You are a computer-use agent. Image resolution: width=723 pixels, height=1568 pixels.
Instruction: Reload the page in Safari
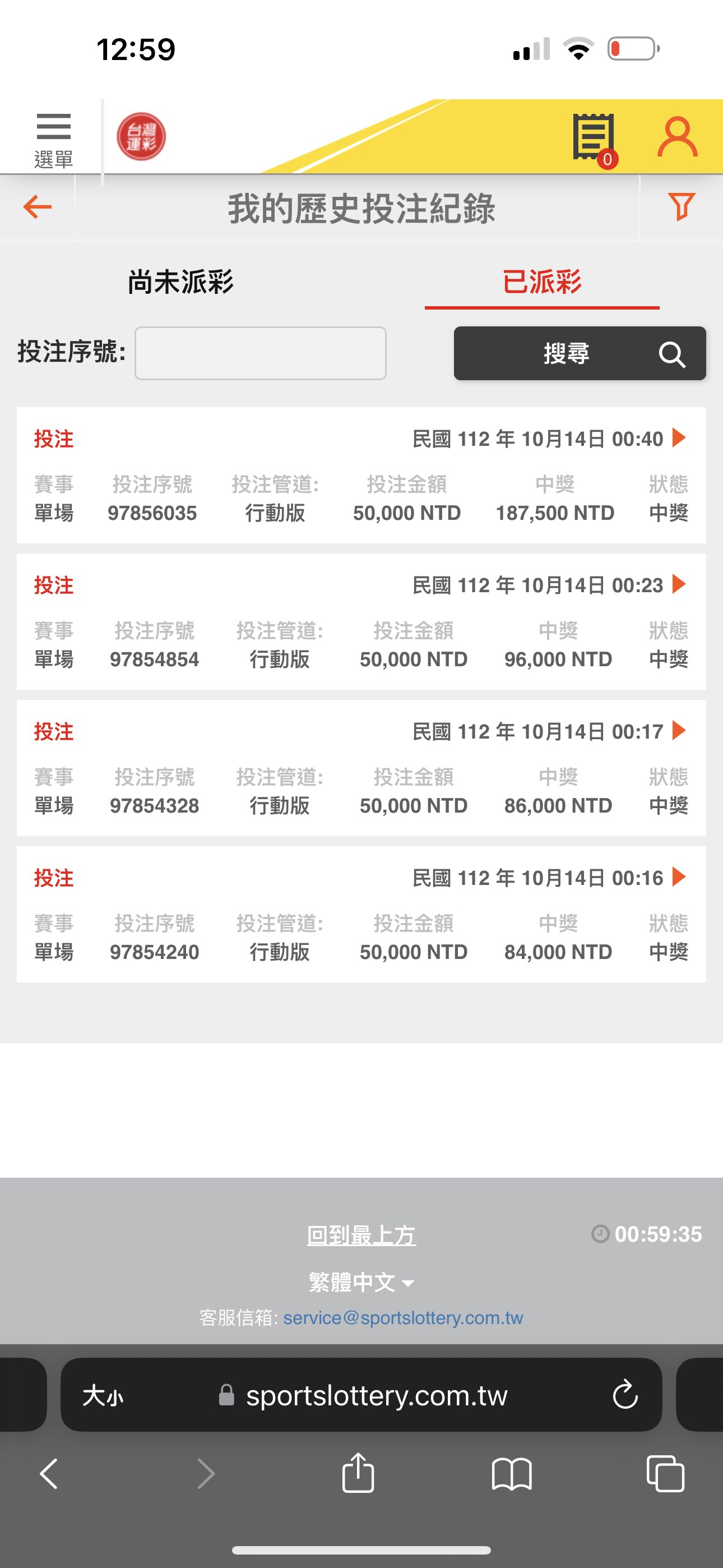point(625,1395)
